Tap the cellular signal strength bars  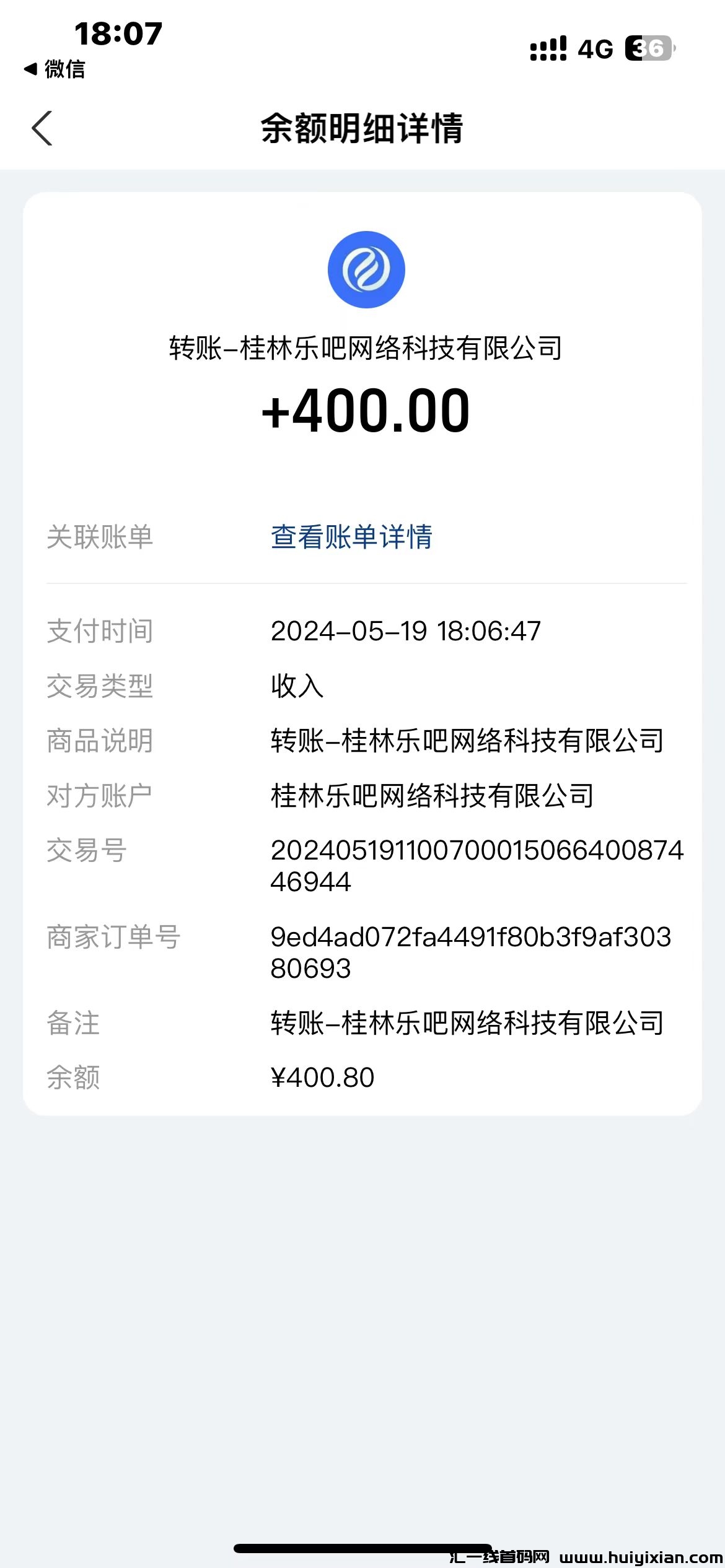tap(548, 48)
